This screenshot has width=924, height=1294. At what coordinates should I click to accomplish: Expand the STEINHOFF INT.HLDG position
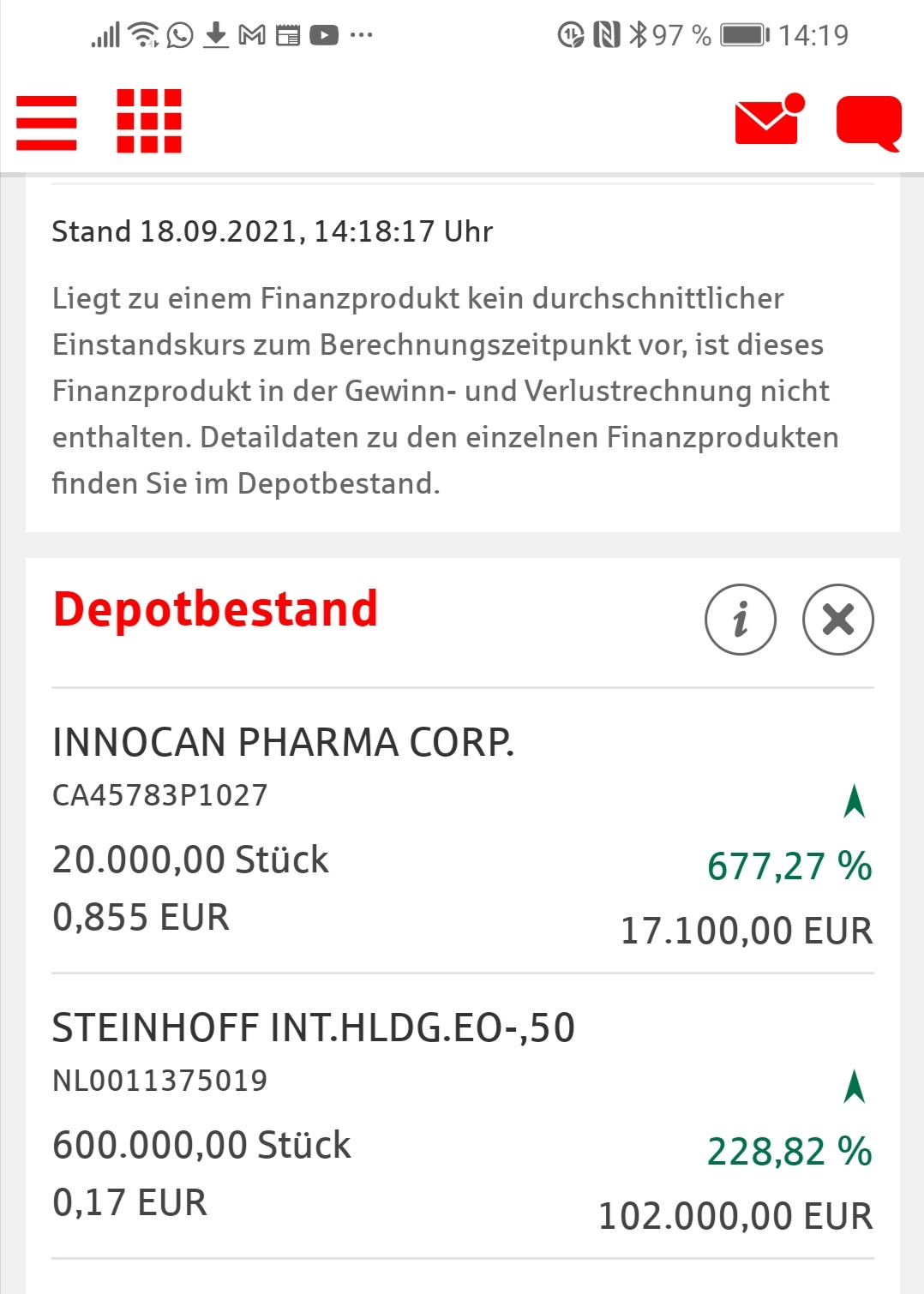coord(315,1026)
